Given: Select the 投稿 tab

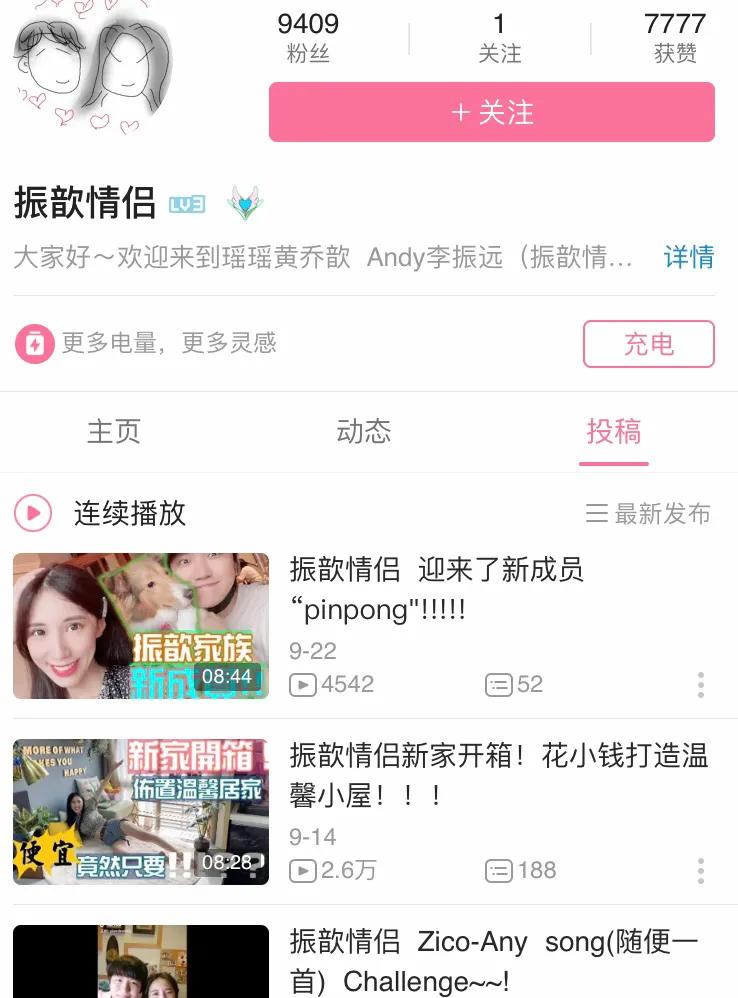Looking at the screenshot, I should pyautogui.click(x=613, y=432).
